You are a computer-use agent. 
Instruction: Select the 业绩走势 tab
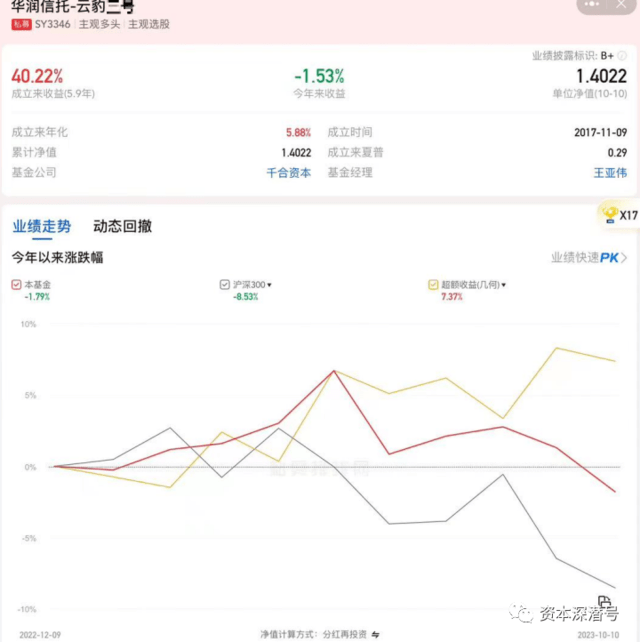41,226
